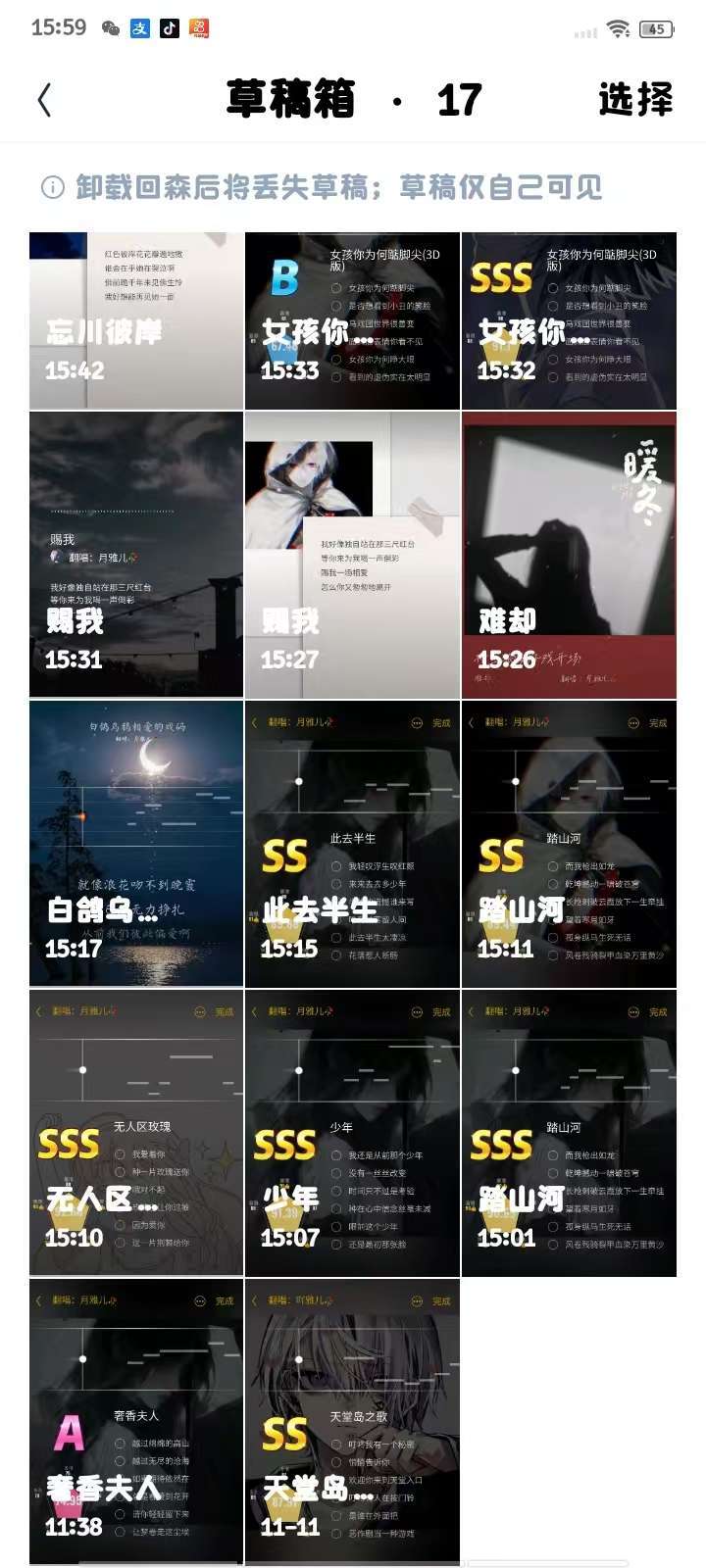This screenshot has height=1568, width=706.
Task: Go back from the drafts box
Action: coord(44,100)
